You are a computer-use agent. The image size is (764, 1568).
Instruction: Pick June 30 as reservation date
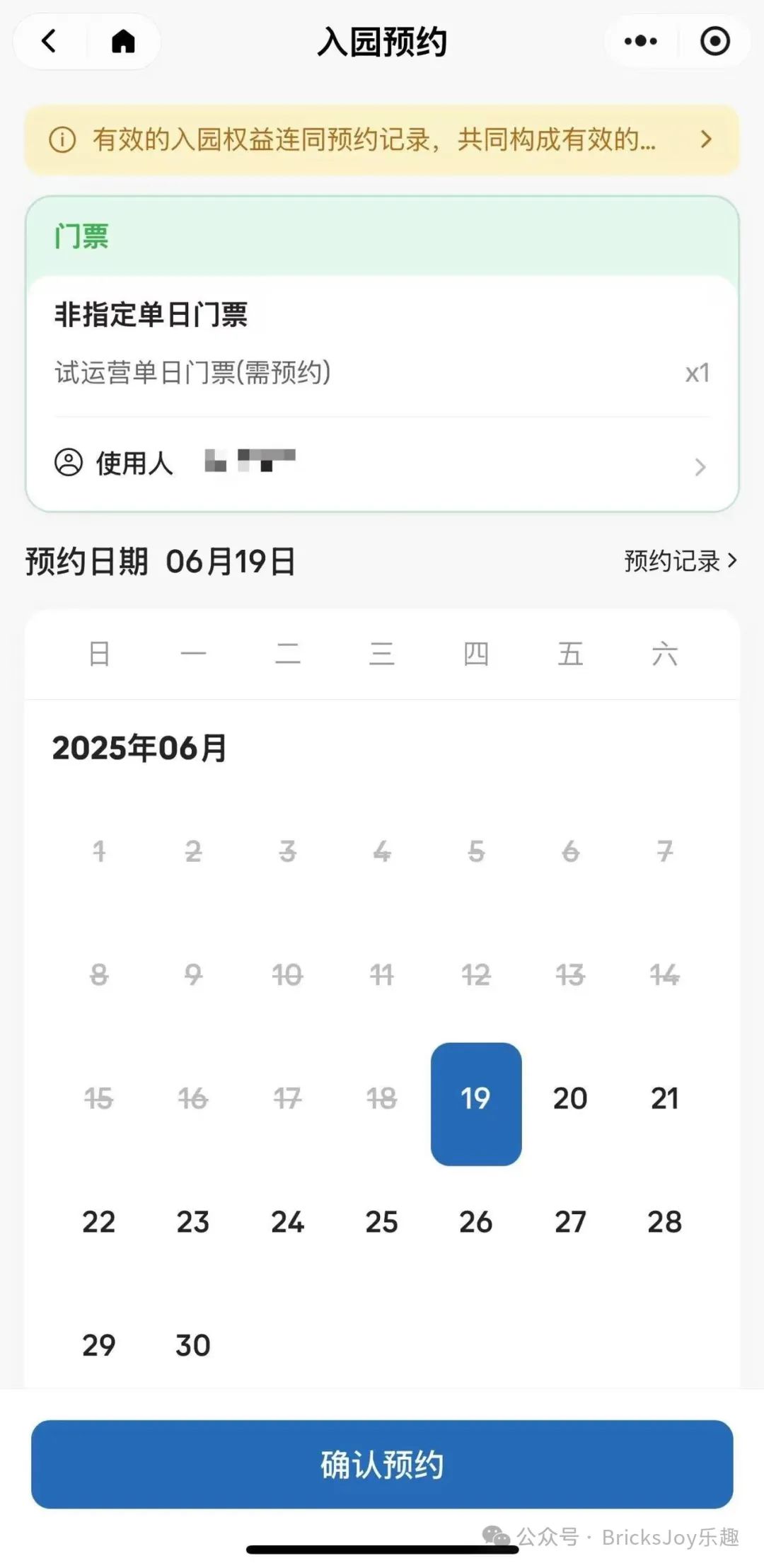(193, 1345)
